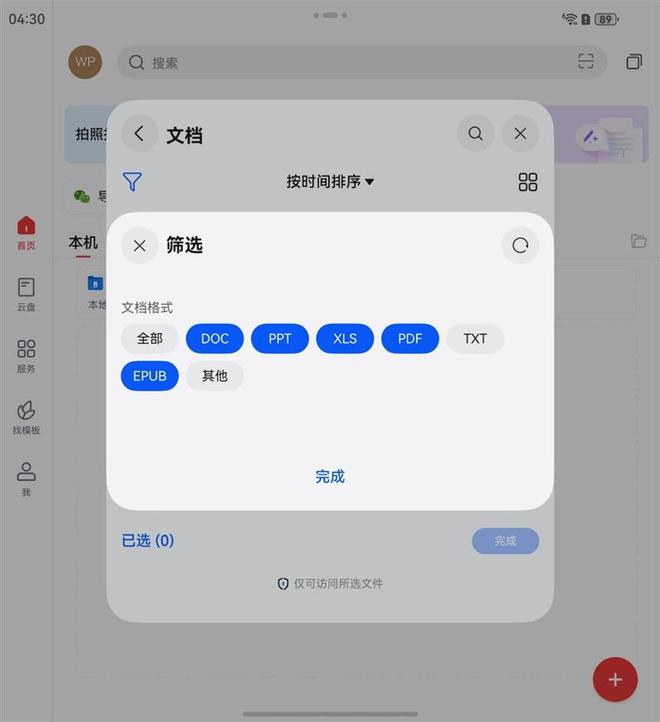Close the 文档 picker dialog
660x722 pixels.
[520, 134]
